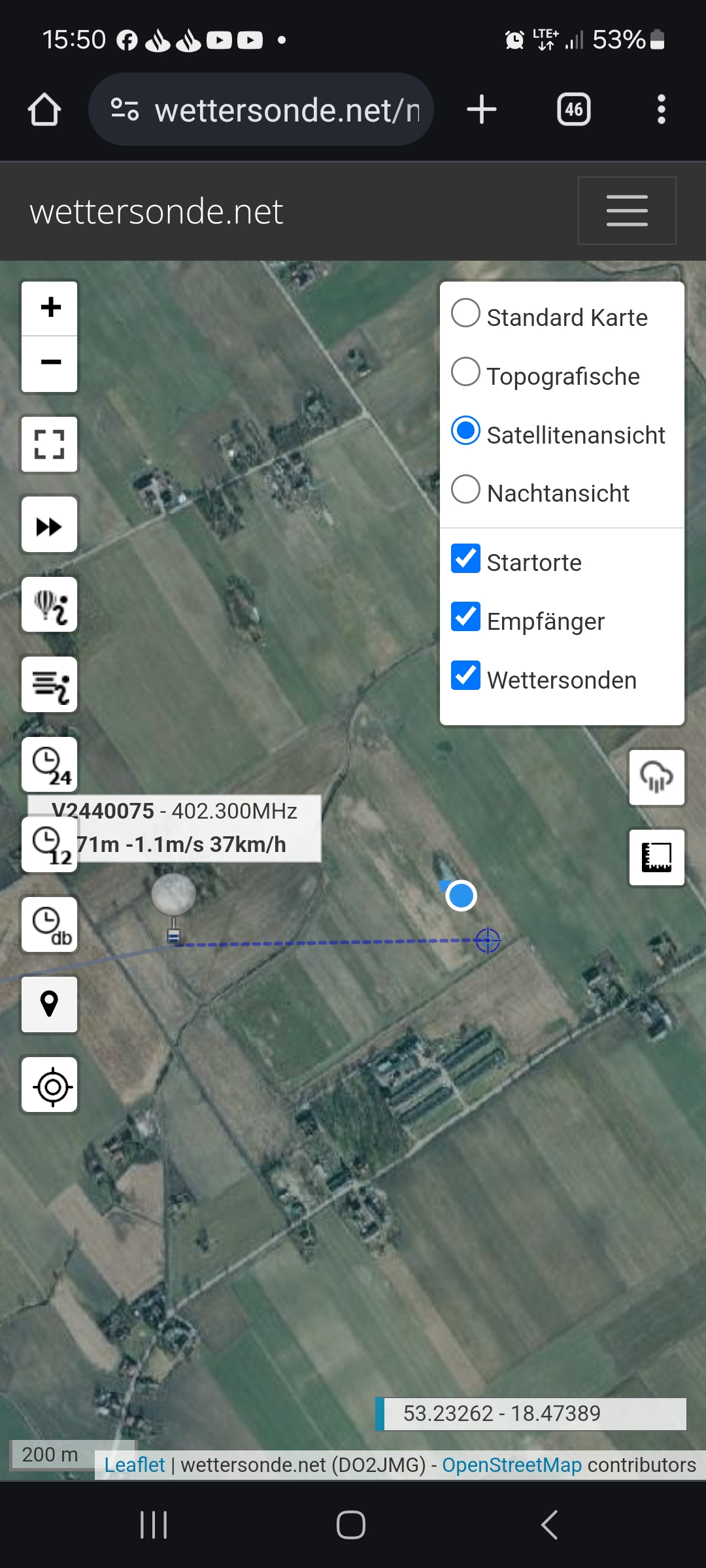Open the clock db button
706x1568 pixels.
[x=50, y=924]
